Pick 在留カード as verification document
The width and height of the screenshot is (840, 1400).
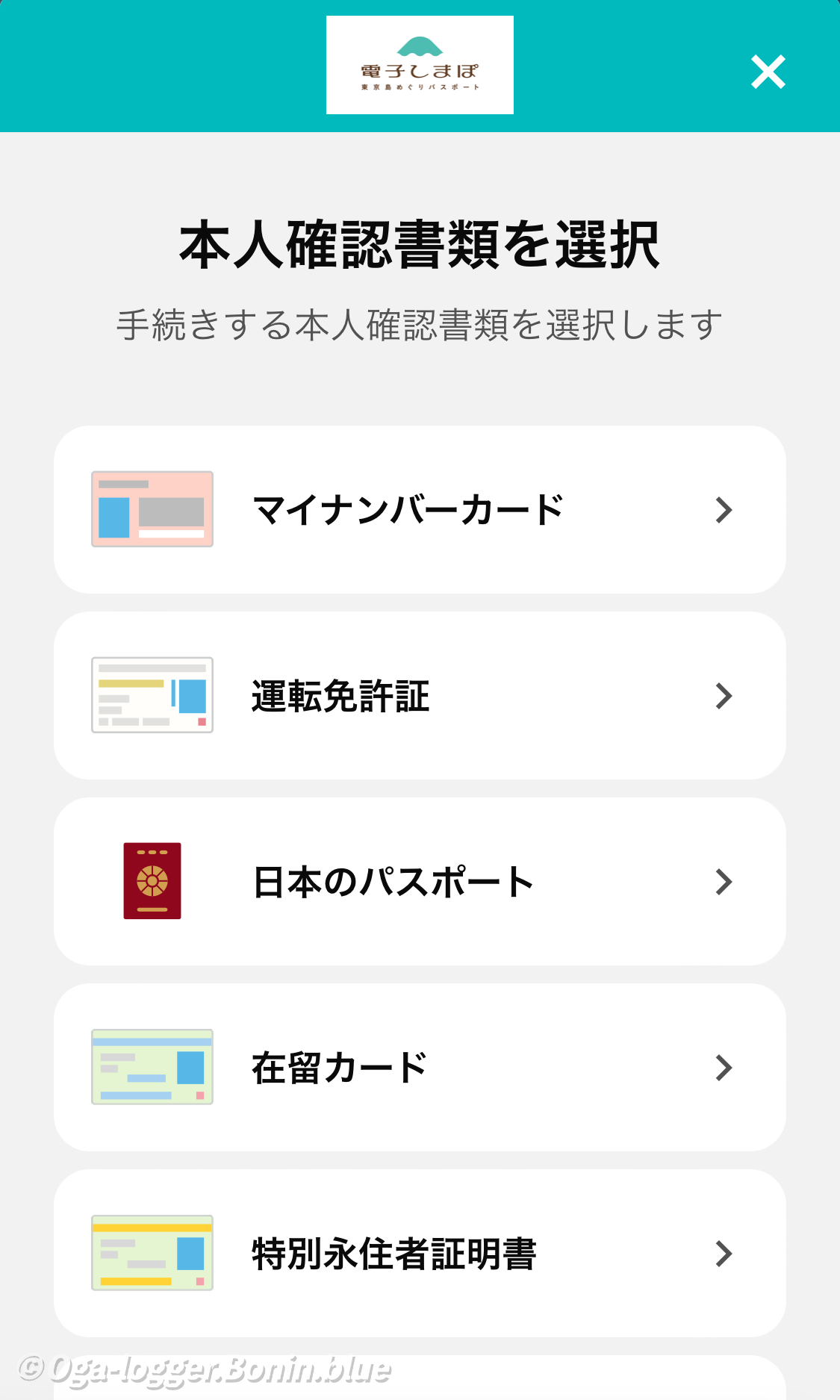coord(420,1068)
